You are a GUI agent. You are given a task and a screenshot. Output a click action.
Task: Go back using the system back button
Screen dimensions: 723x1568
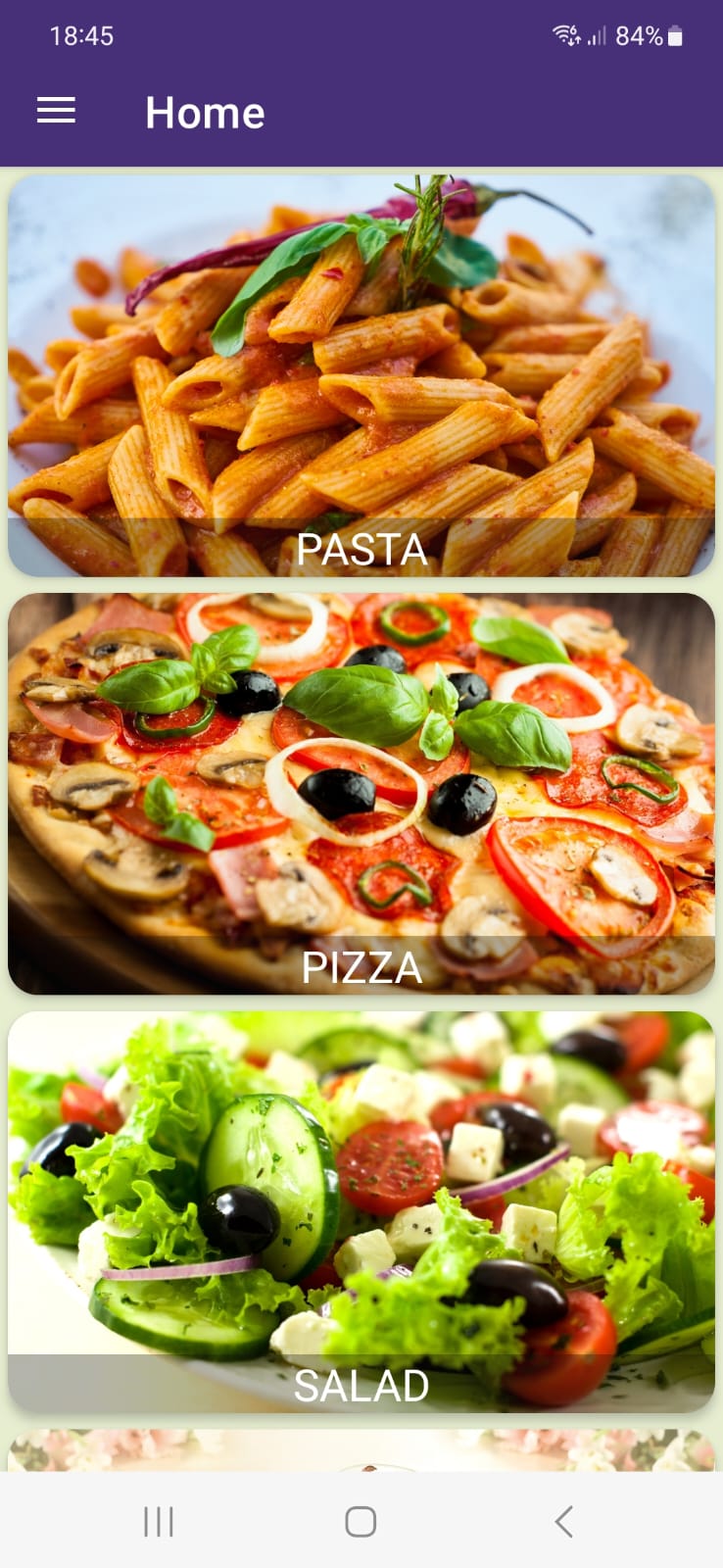click(x=563, y=1521)
